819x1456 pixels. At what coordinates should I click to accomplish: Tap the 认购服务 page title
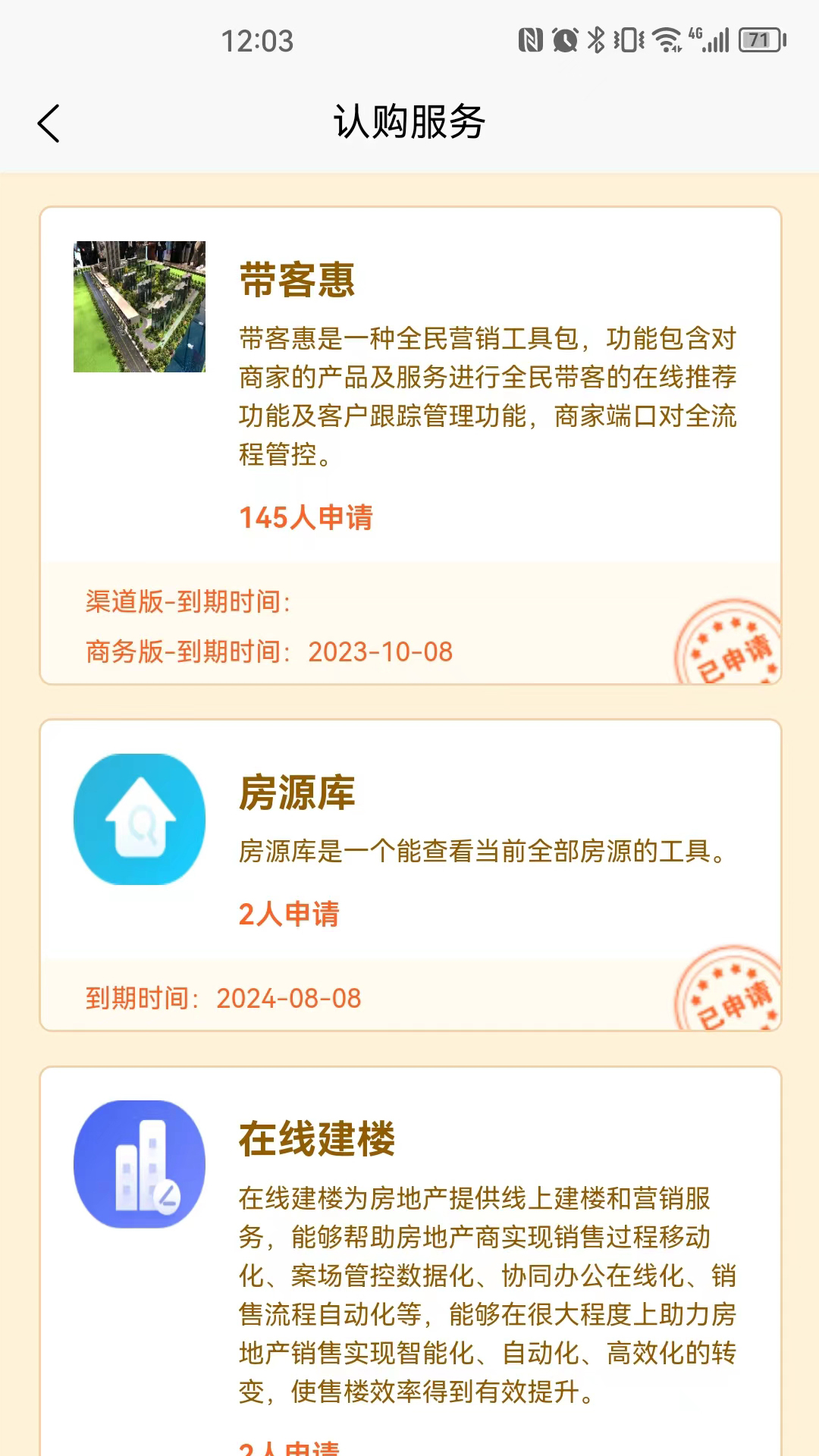tap(409, 122)
